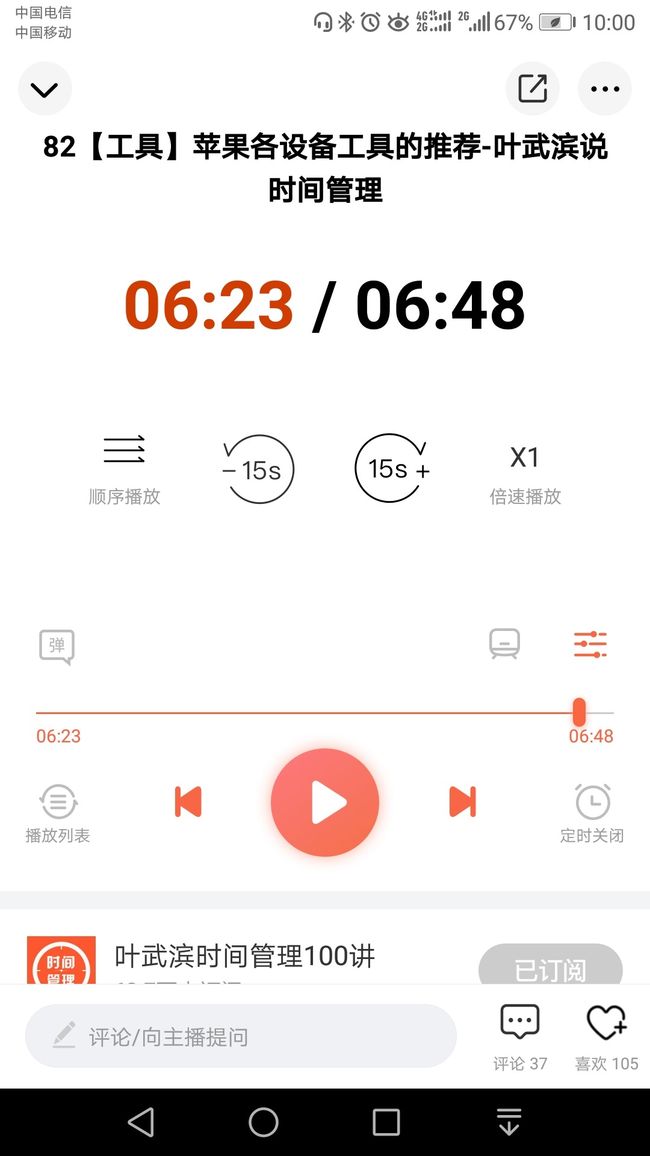Rewind playback by 15 seconds
650x1156 pixels.
(257, 469)
